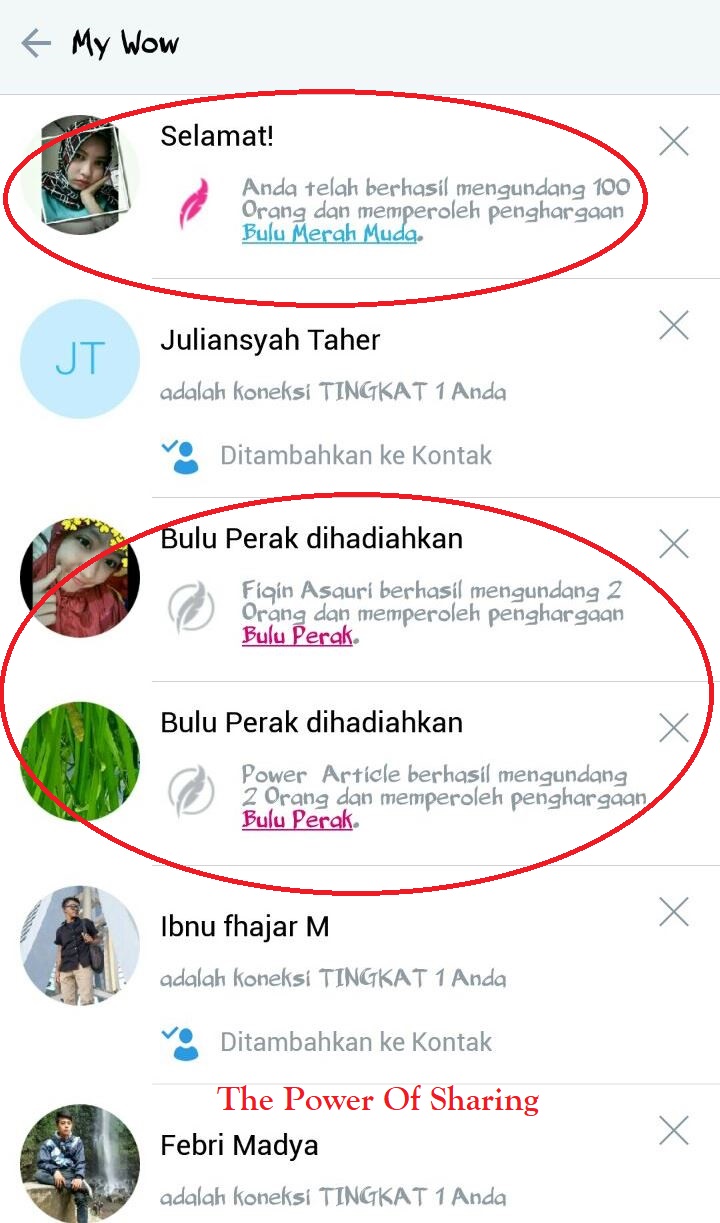Open Juliansyah Taher's connection entry
This screenshot has width=720, height=1223.
pyautogui.click(x=271, y=341)
